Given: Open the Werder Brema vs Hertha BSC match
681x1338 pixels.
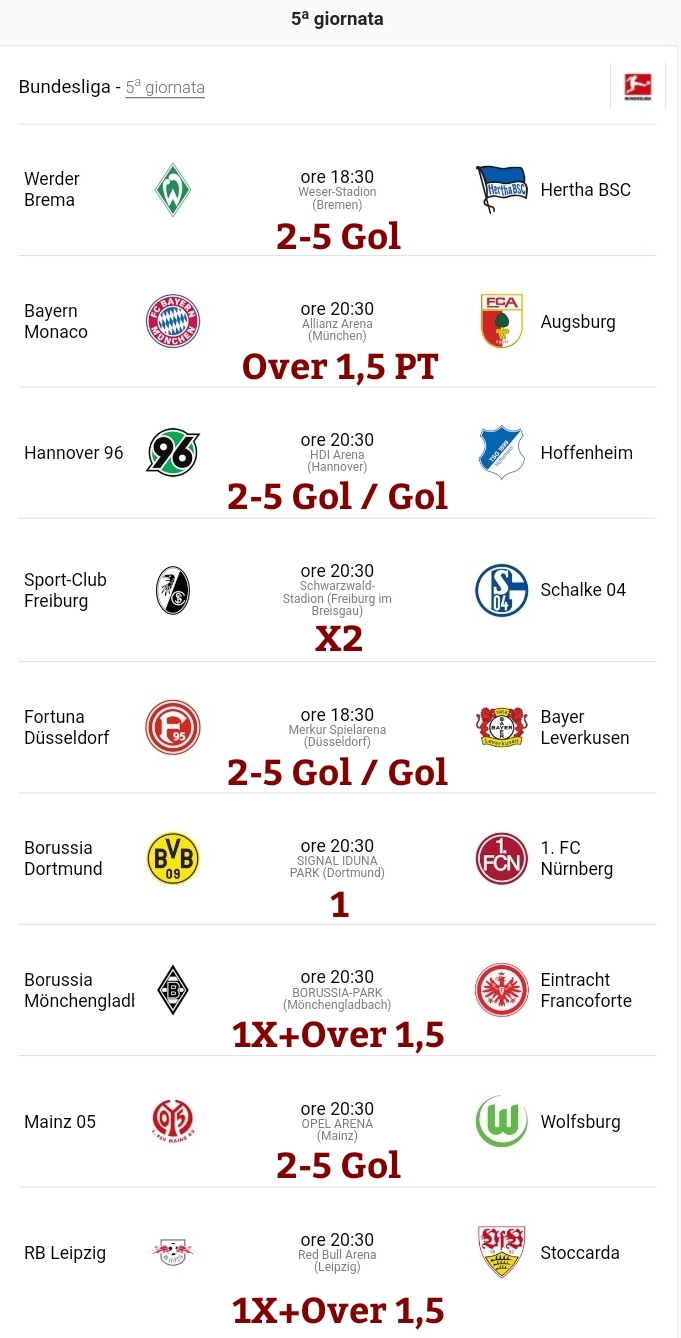Looking at the screenshot, I should pos(337,190).
